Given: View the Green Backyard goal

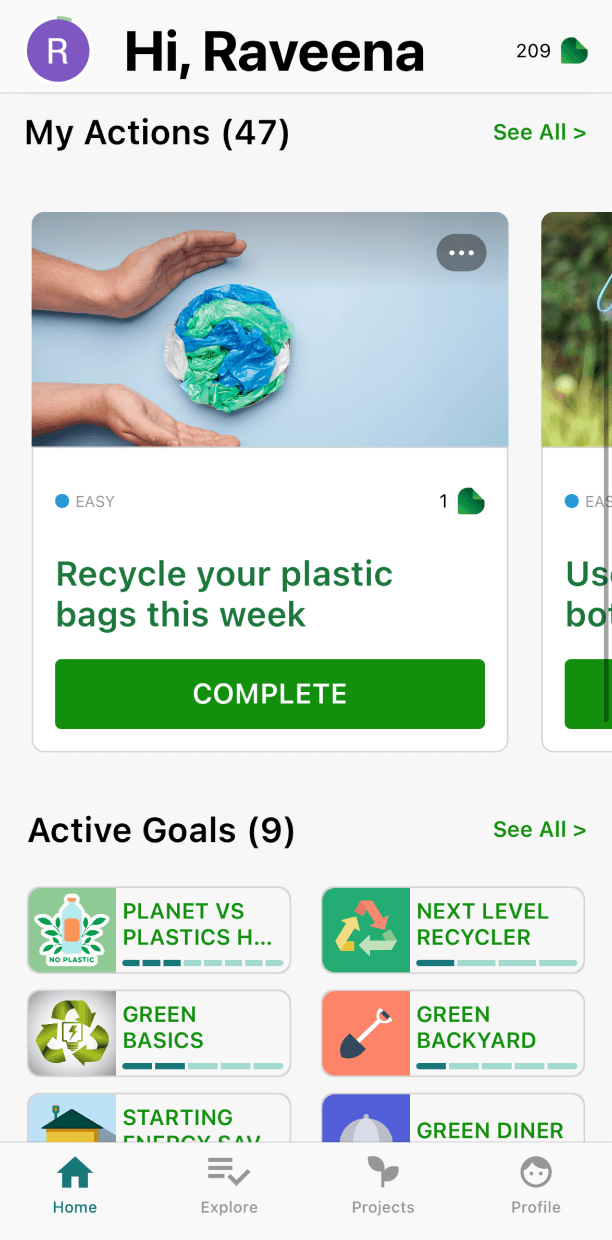Looking at the screenshot, I should (x=453, y=1033).
